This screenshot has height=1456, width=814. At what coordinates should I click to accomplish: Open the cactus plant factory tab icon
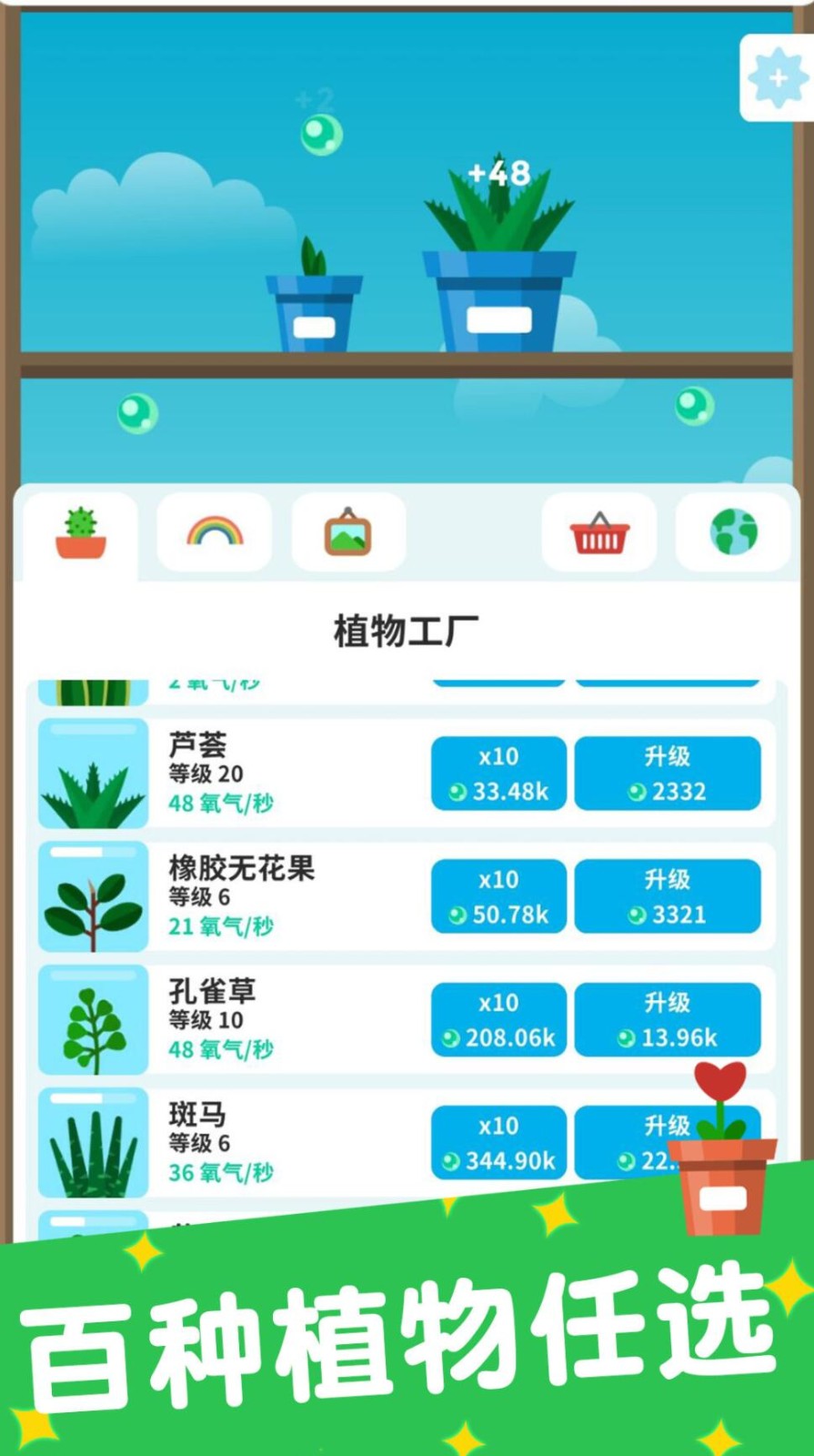tap(81, 532)
